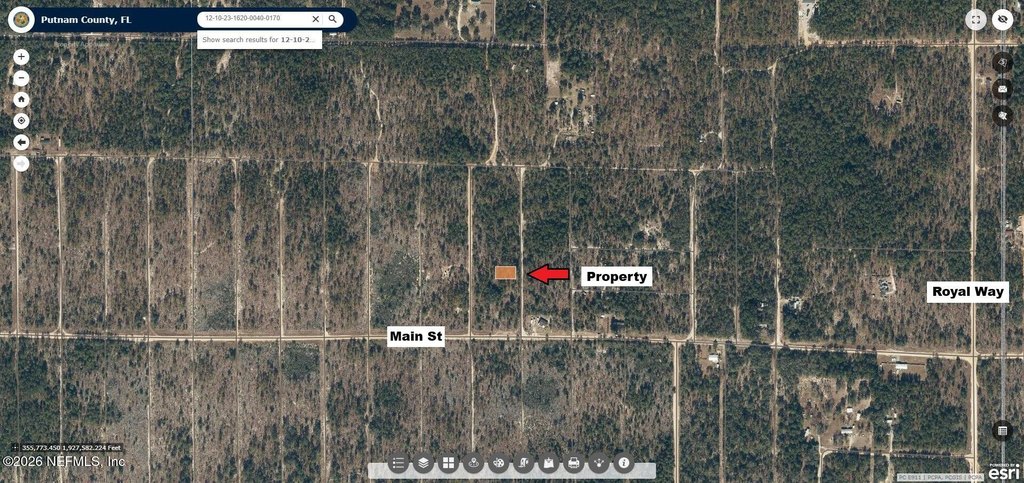
Task: Show search results for 12-10-2… suggestion
Action: 258,40
